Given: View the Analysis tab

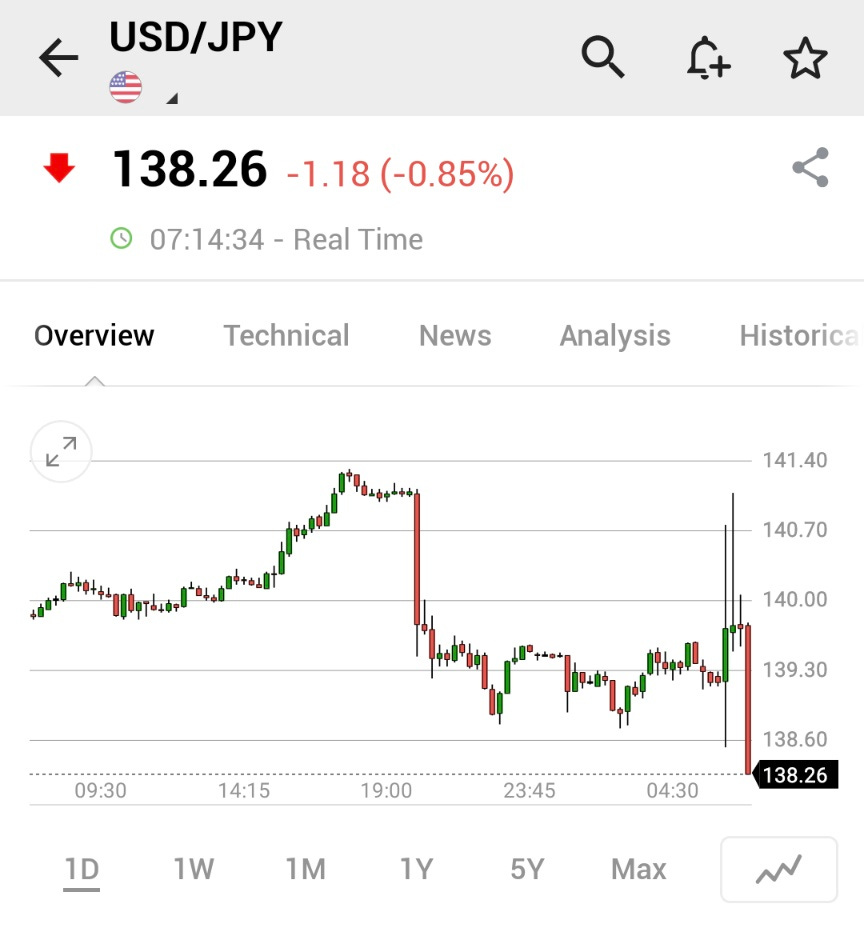Looking at the screenshot, I should point(615,336).
